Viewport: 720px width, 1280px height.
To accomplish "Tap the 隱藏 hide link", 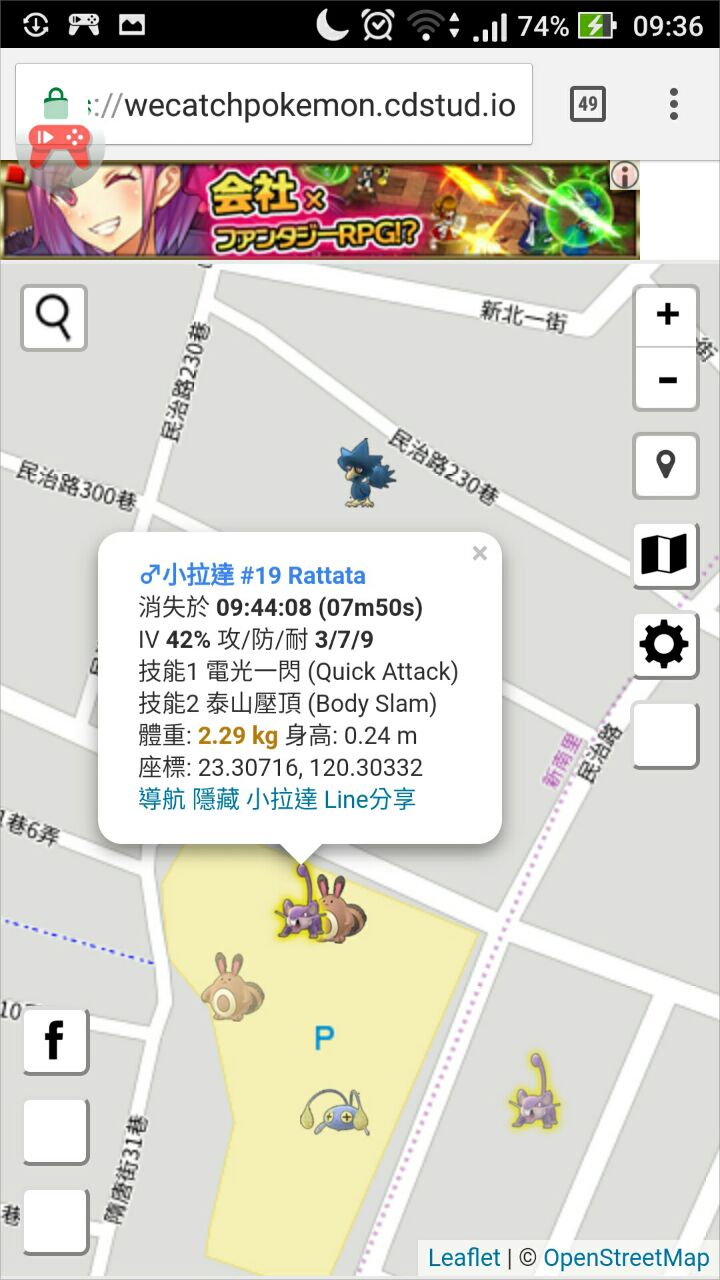I will point(215,799).
